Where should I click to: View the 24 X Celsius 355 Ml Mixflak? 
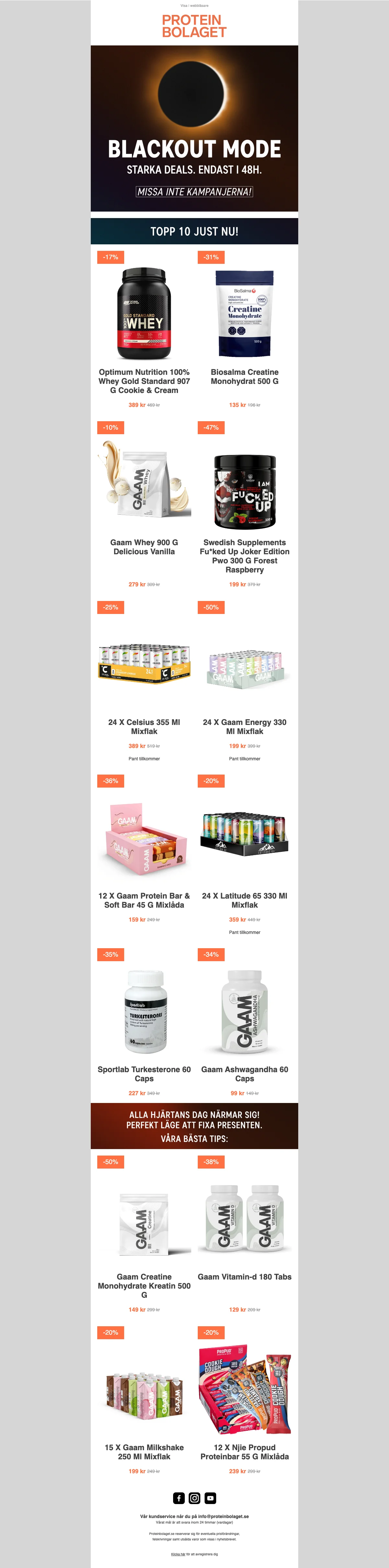(144, 726)
